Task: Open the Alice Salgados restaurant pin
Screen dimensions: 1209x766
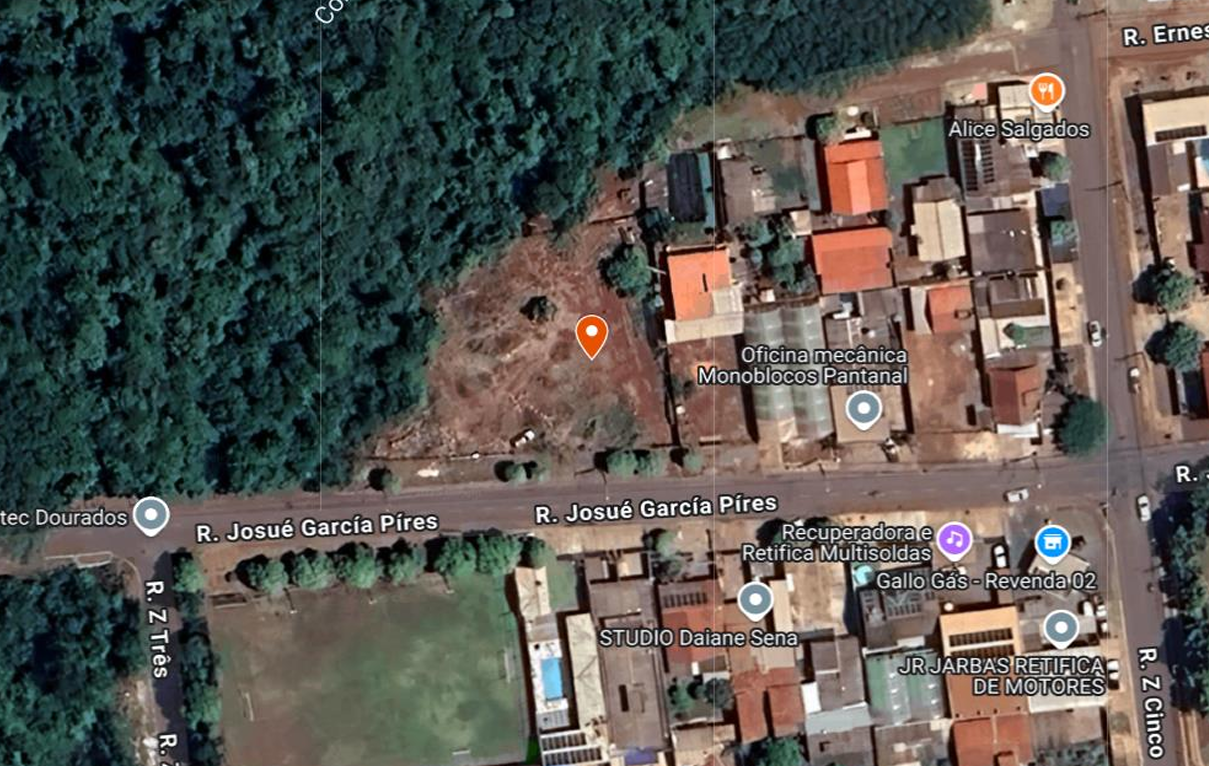Action: pyautogui.click(x=1046, y=92)
